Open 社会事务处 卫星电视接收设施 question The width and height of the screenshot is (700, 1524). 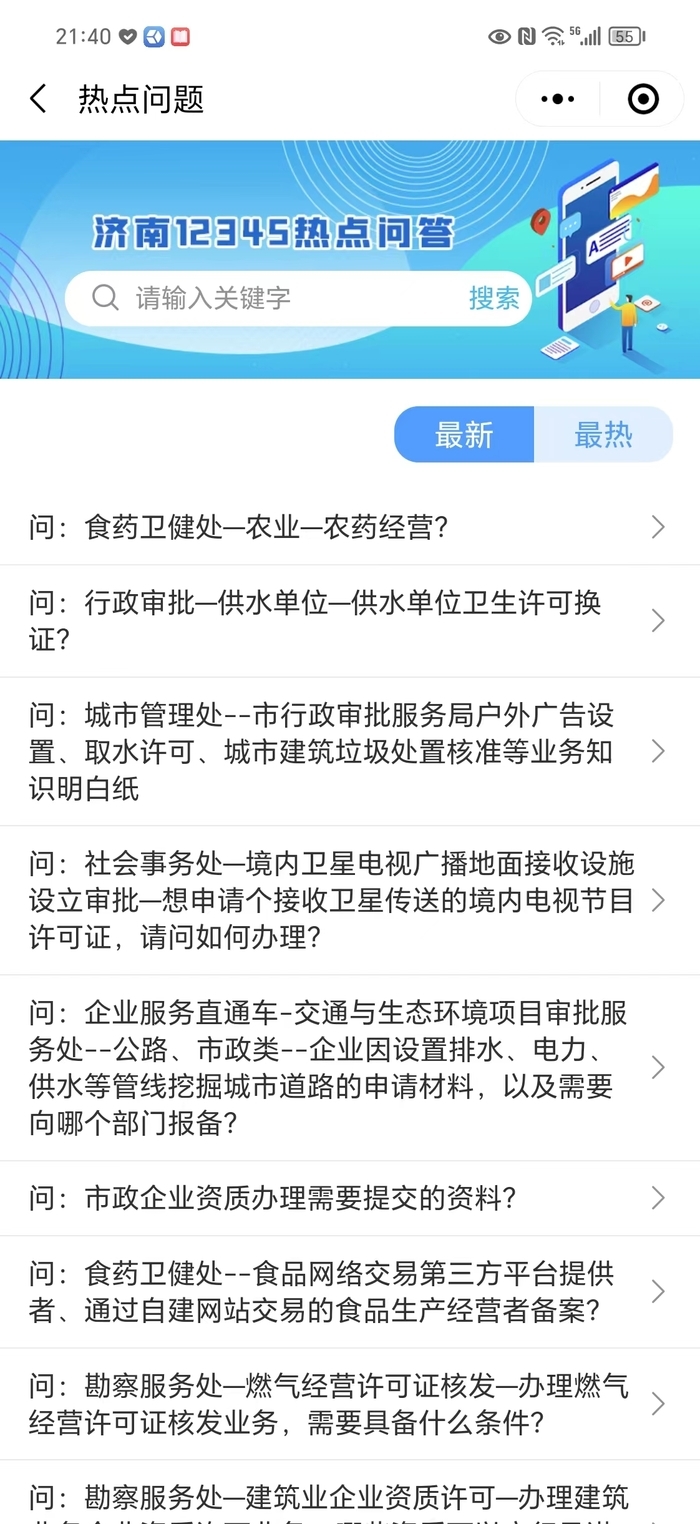[x=350, y=901]
